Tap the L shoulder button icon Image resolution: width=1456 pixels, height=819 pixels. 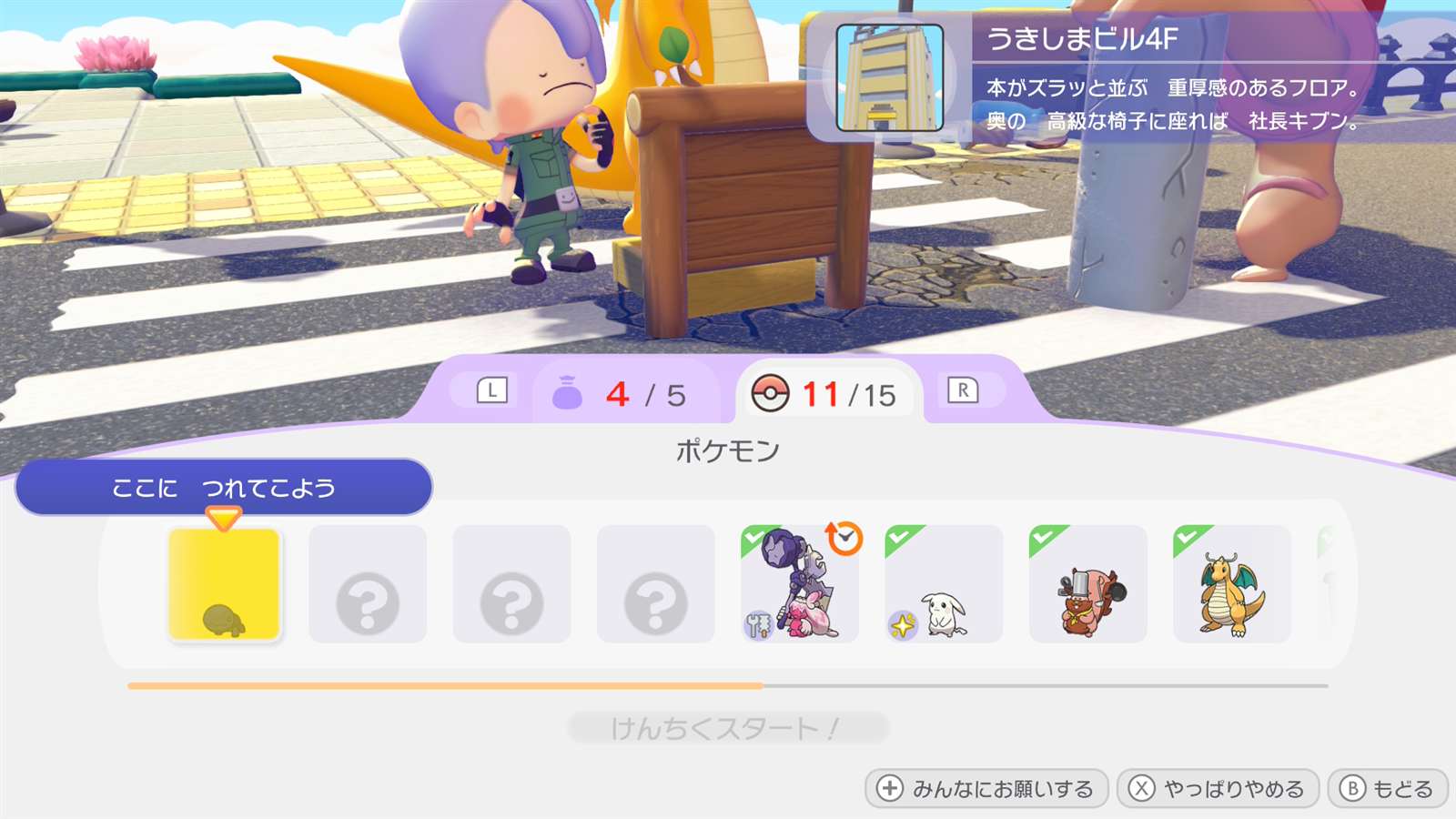tap(491, 391)
